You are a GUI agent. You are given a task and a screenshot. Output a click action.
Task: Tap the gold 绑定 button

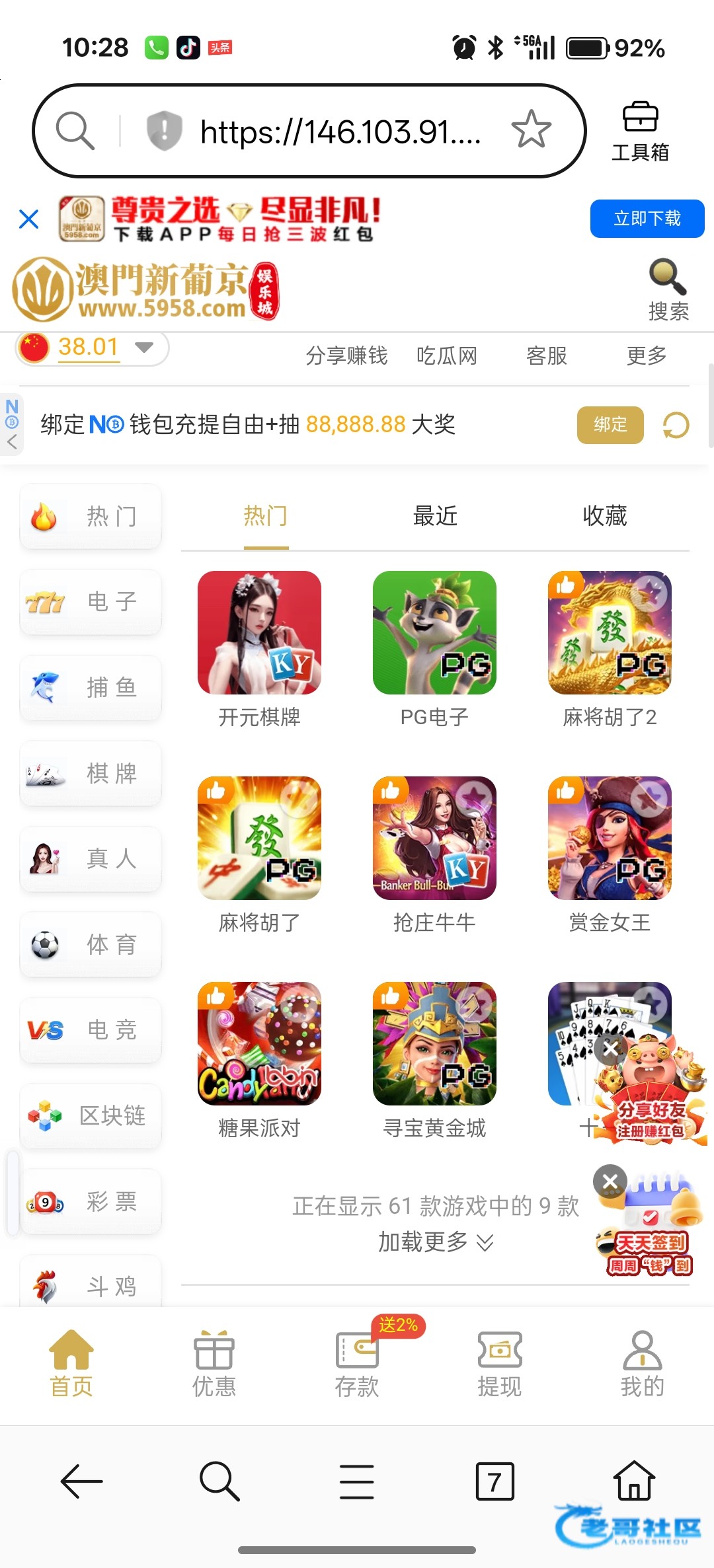pyautogui.click(x=610, y=425)
